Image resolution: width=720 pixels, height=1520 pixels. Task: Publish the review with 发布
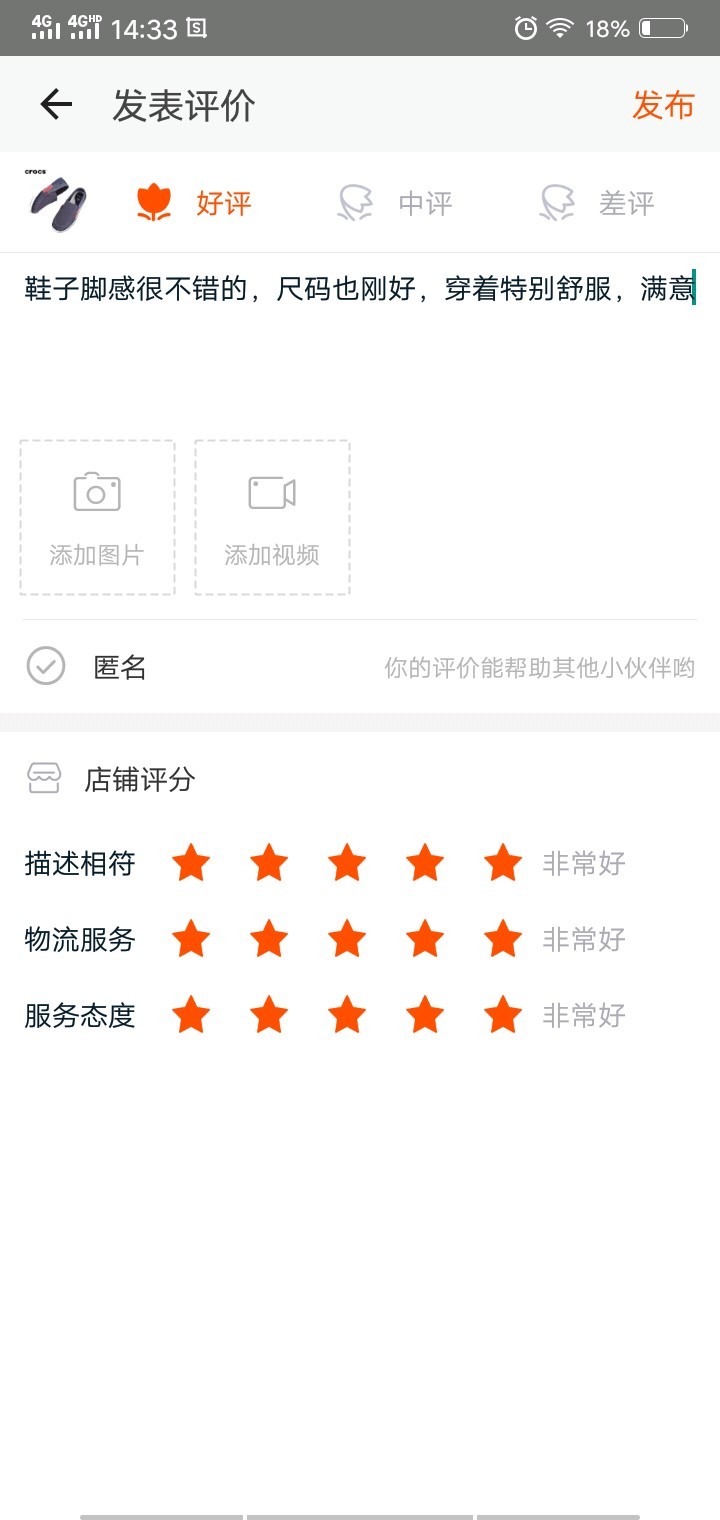pos(663,105)
